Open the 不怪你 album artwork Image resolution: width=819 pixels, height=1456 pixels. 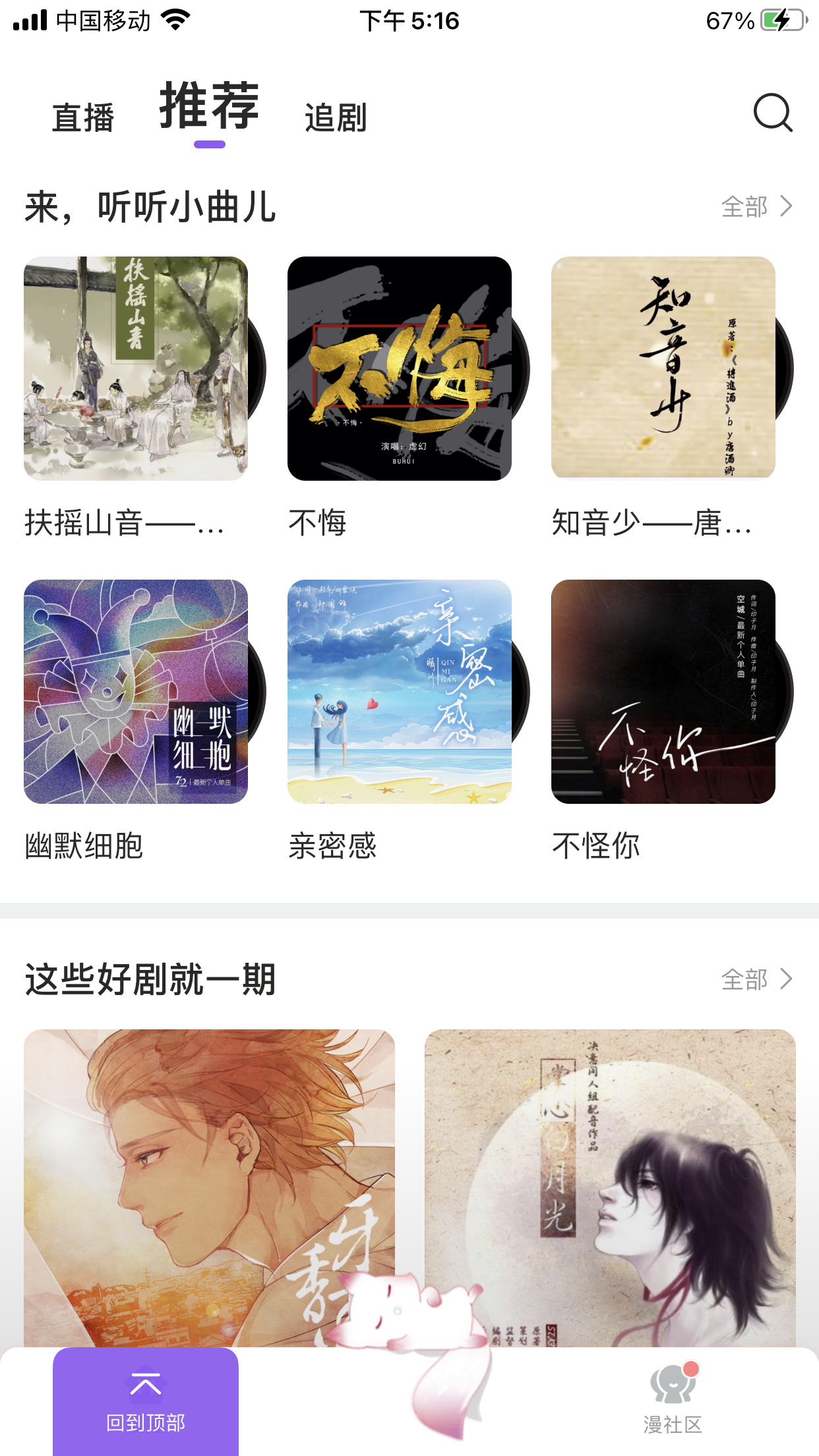coord(666,691)
